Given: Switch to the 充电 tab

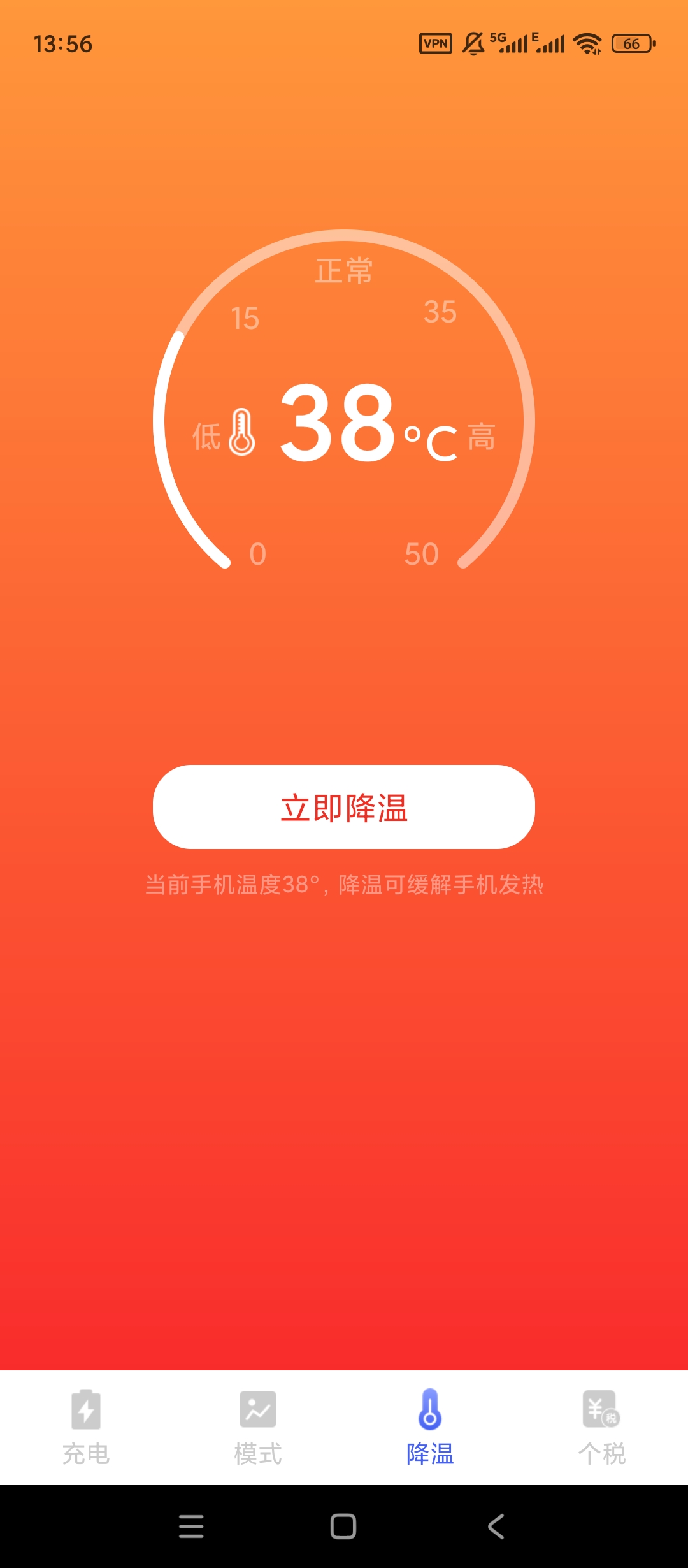Looking at the screenshot, I should (86, 1426).
